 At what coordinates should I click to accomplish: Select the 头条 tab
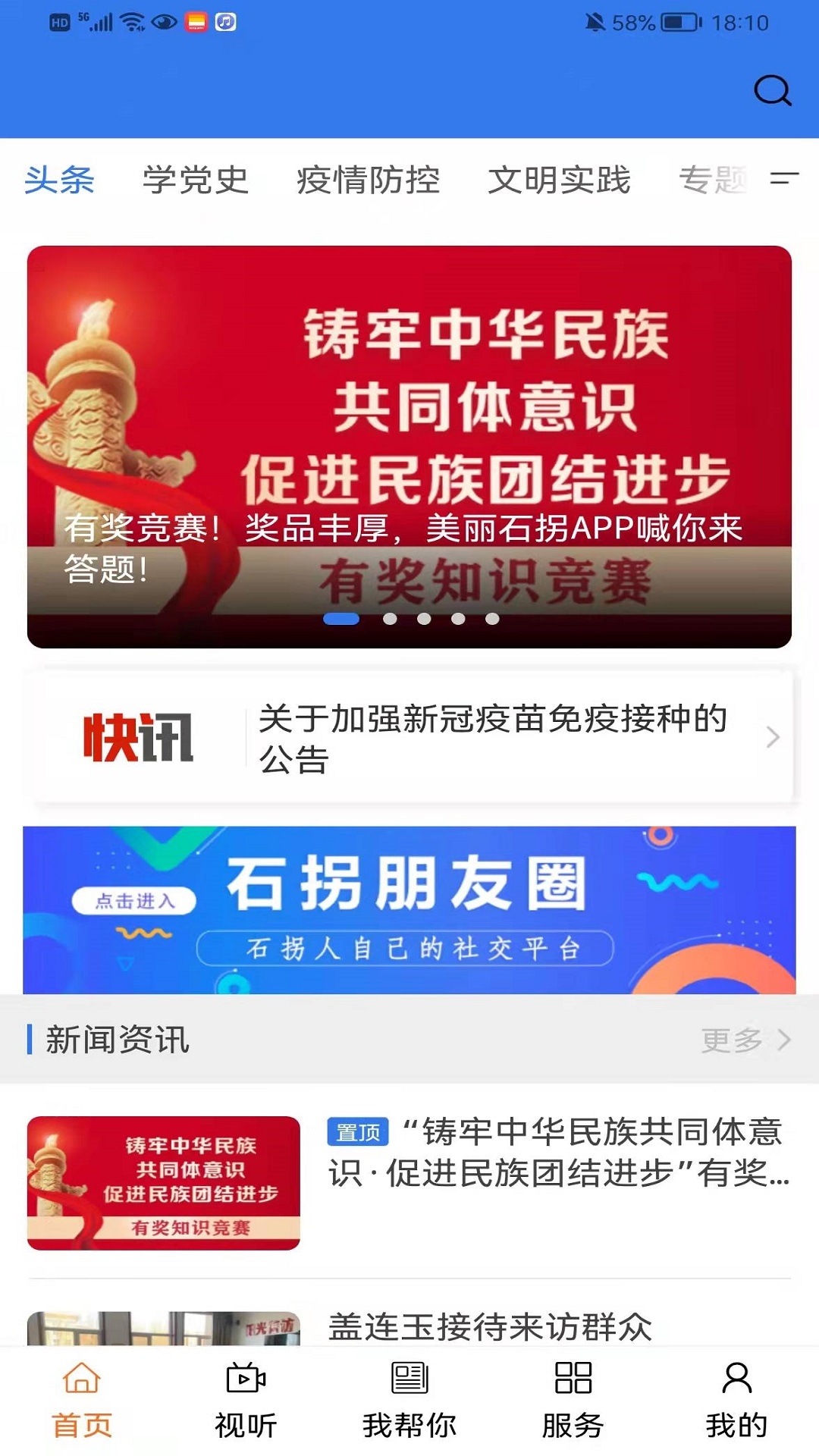[59, 180]
